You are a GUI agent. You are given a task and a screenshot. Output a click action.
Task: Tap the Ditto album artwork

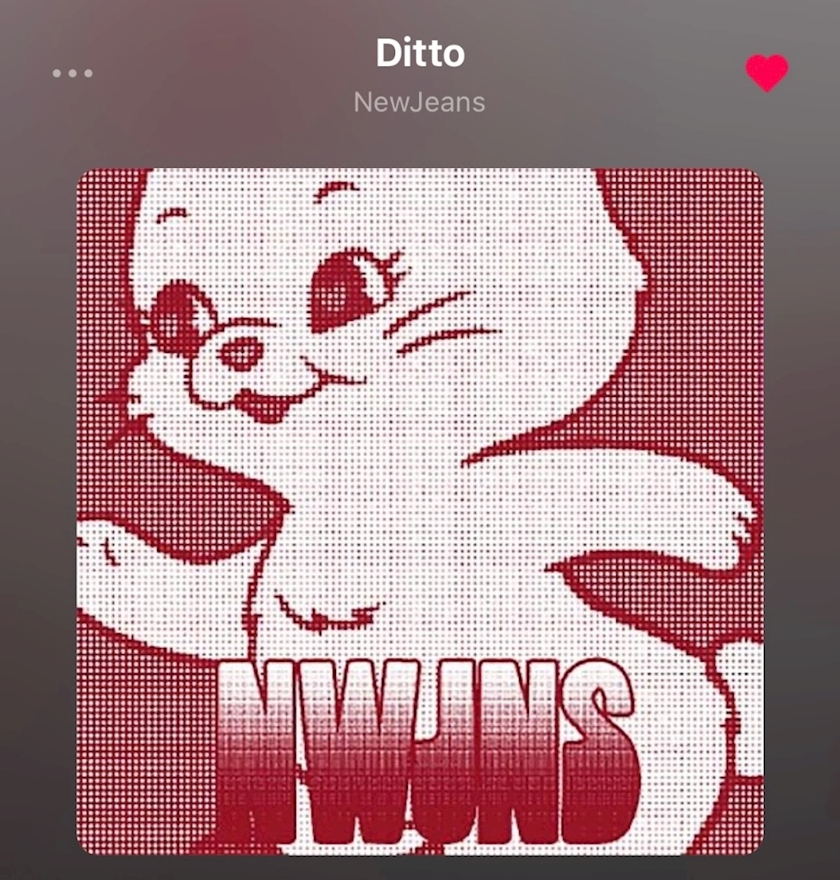coord(420,512)
